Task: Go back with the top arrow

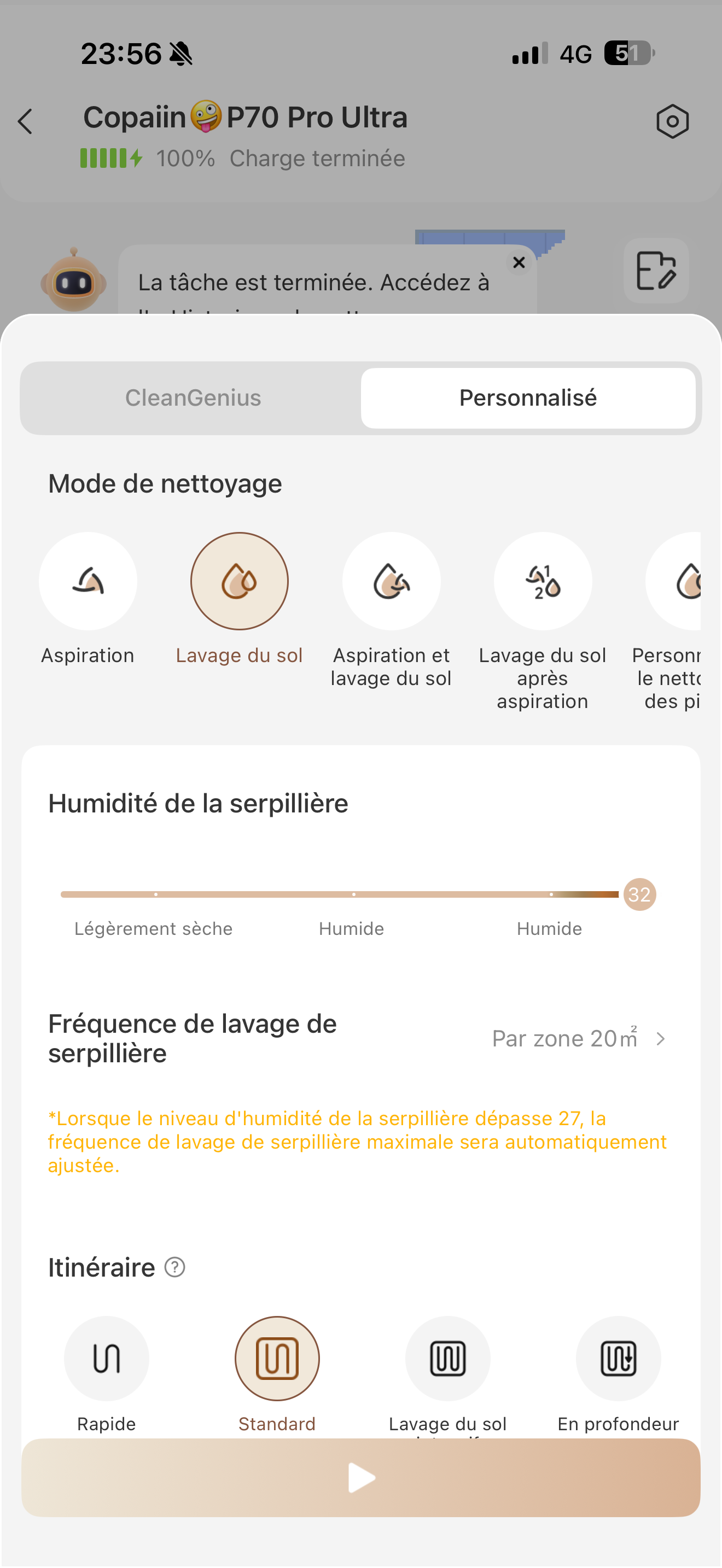Action: pos(26,121)
